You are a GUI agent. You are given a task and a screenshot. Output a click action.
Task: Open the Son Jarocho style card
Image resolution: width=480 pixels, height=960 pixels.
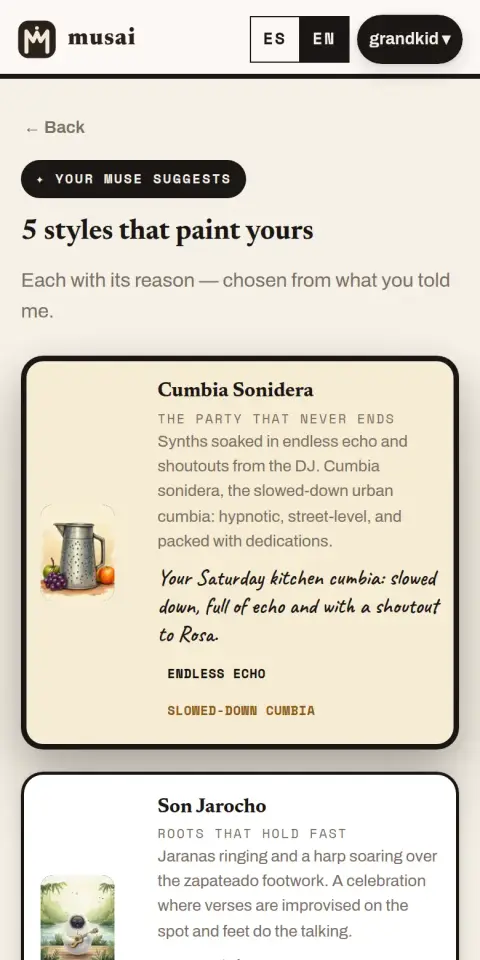(240, 866)
